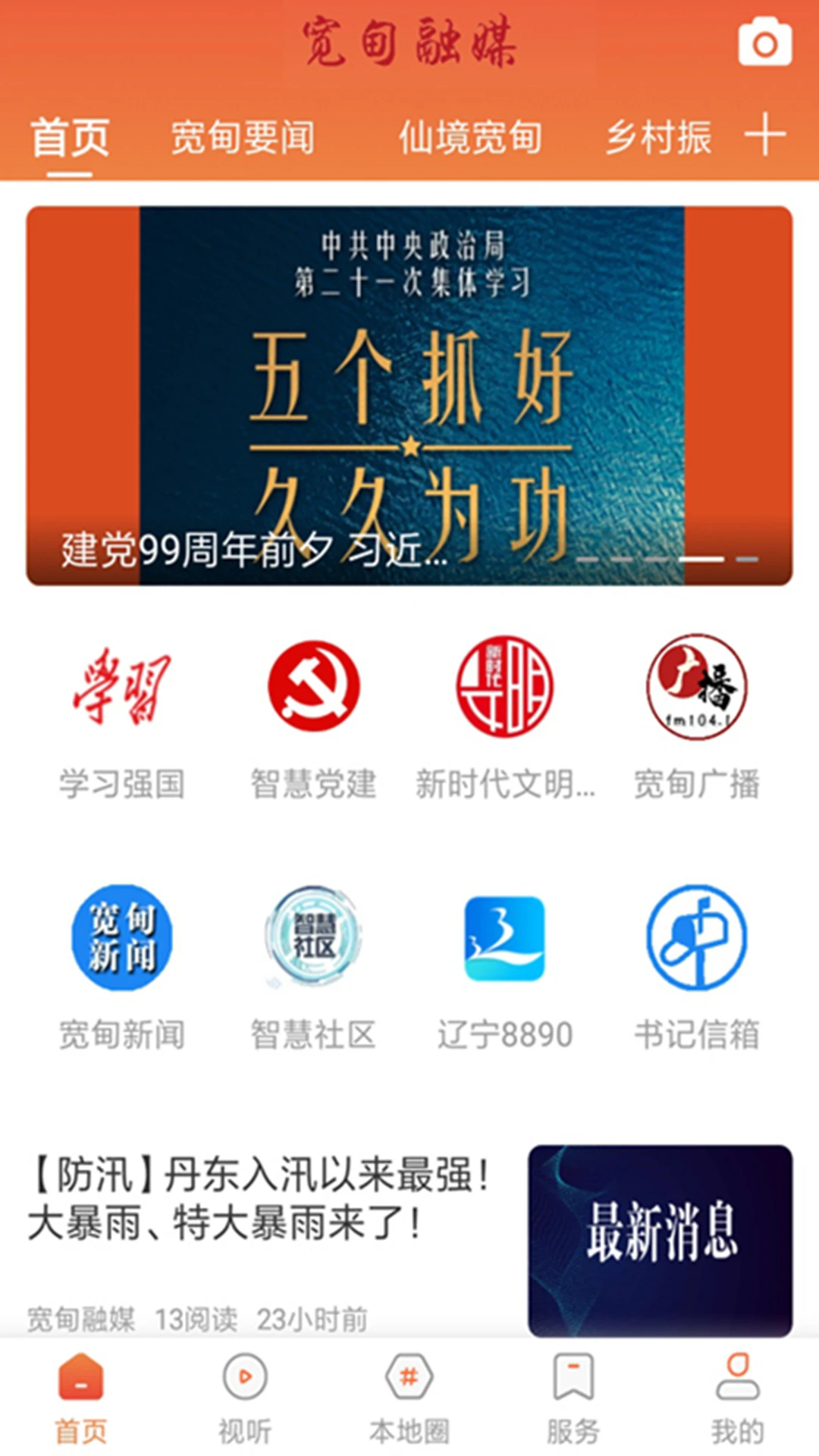Open 宽甸新闻

[122, 967]
